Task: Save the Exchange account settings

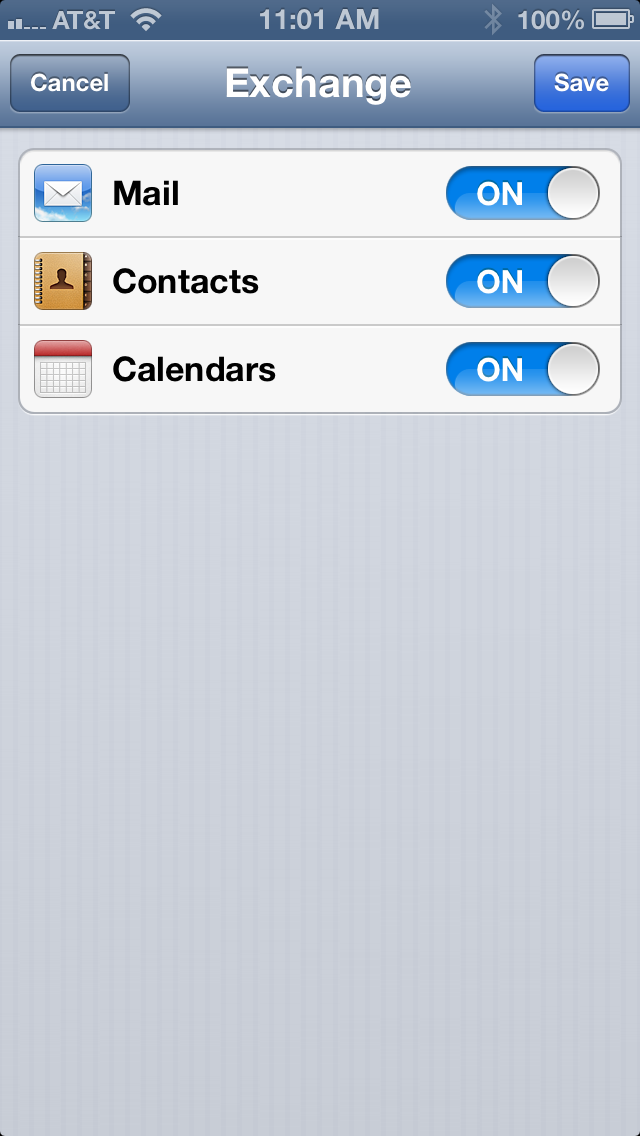Action: coord(581,83)
